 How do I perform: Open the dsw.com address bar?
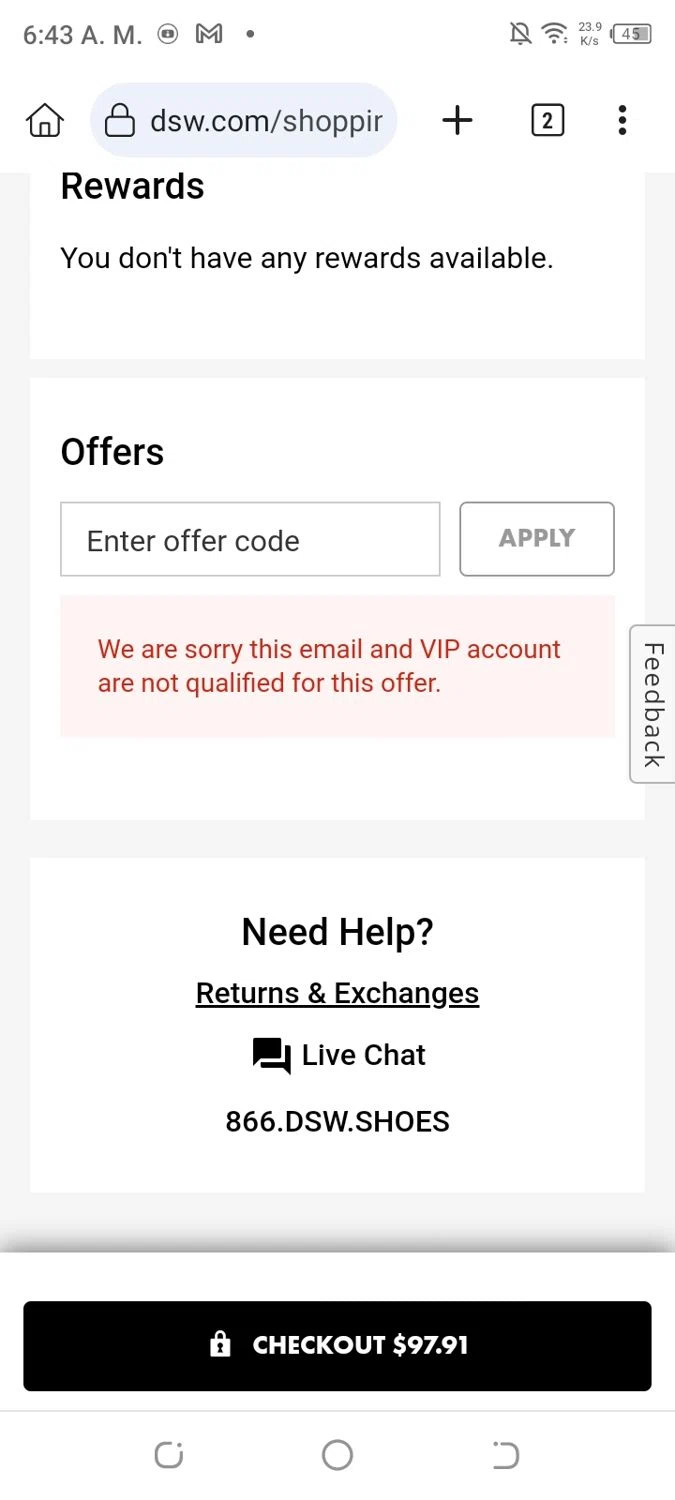pyautogui.click(x=243, y=121)
